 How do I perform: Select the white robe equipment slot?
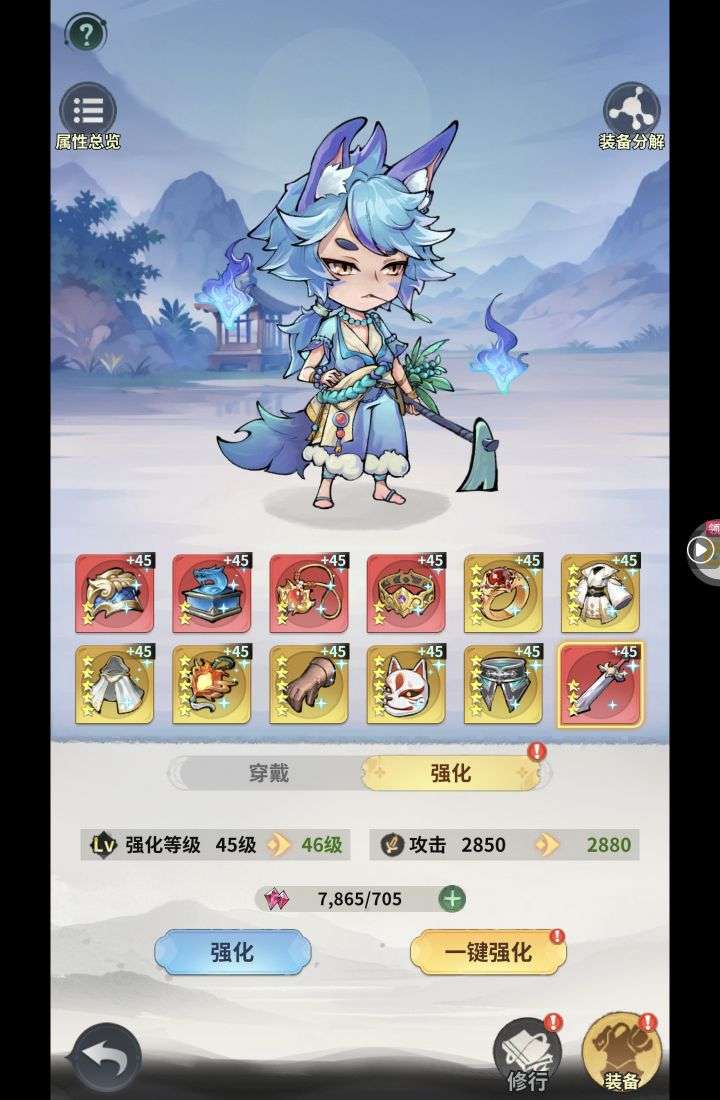(x=601, y=594)
